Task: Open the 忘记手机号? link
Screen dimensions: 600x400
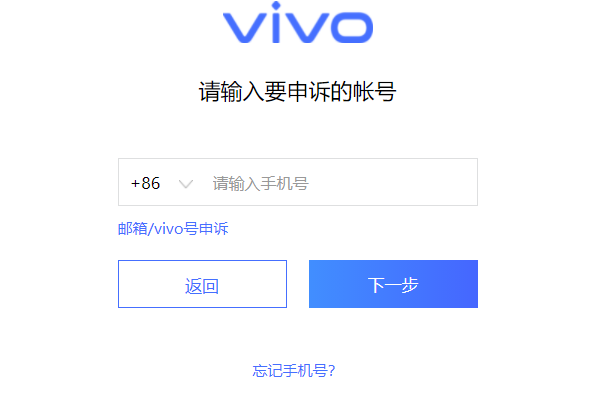Action: (293, 370)
